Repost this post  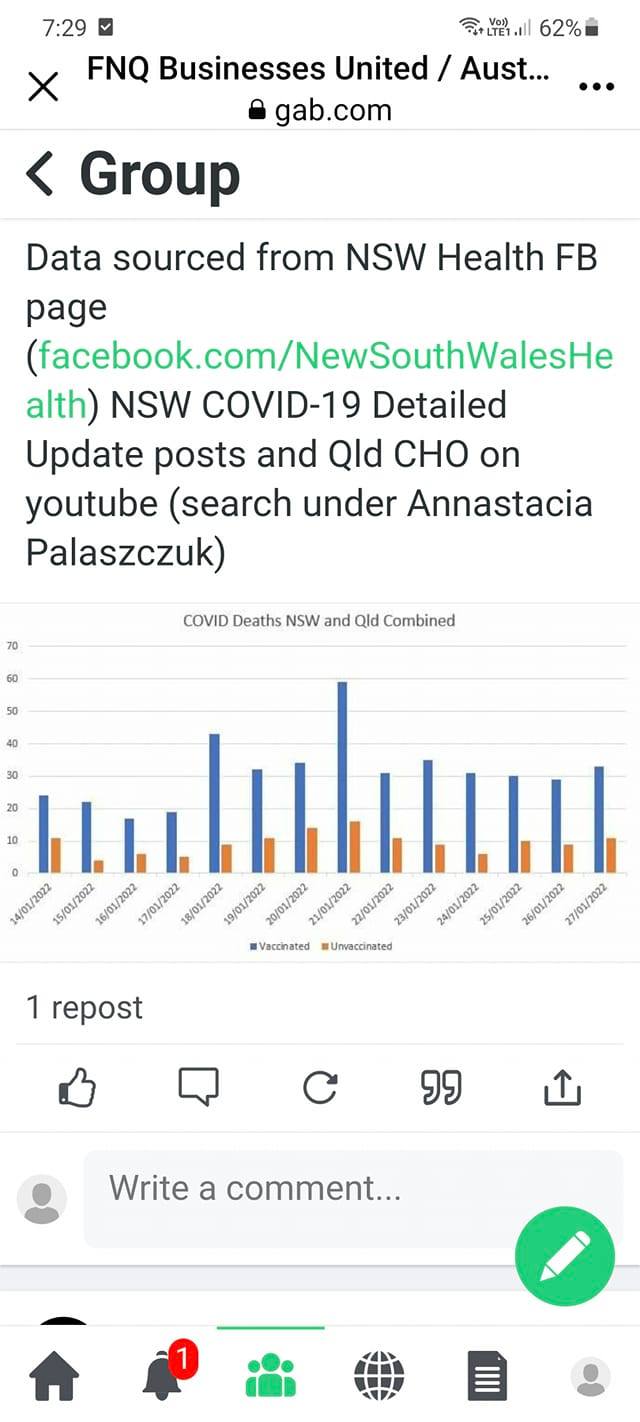click(320, 1087)
